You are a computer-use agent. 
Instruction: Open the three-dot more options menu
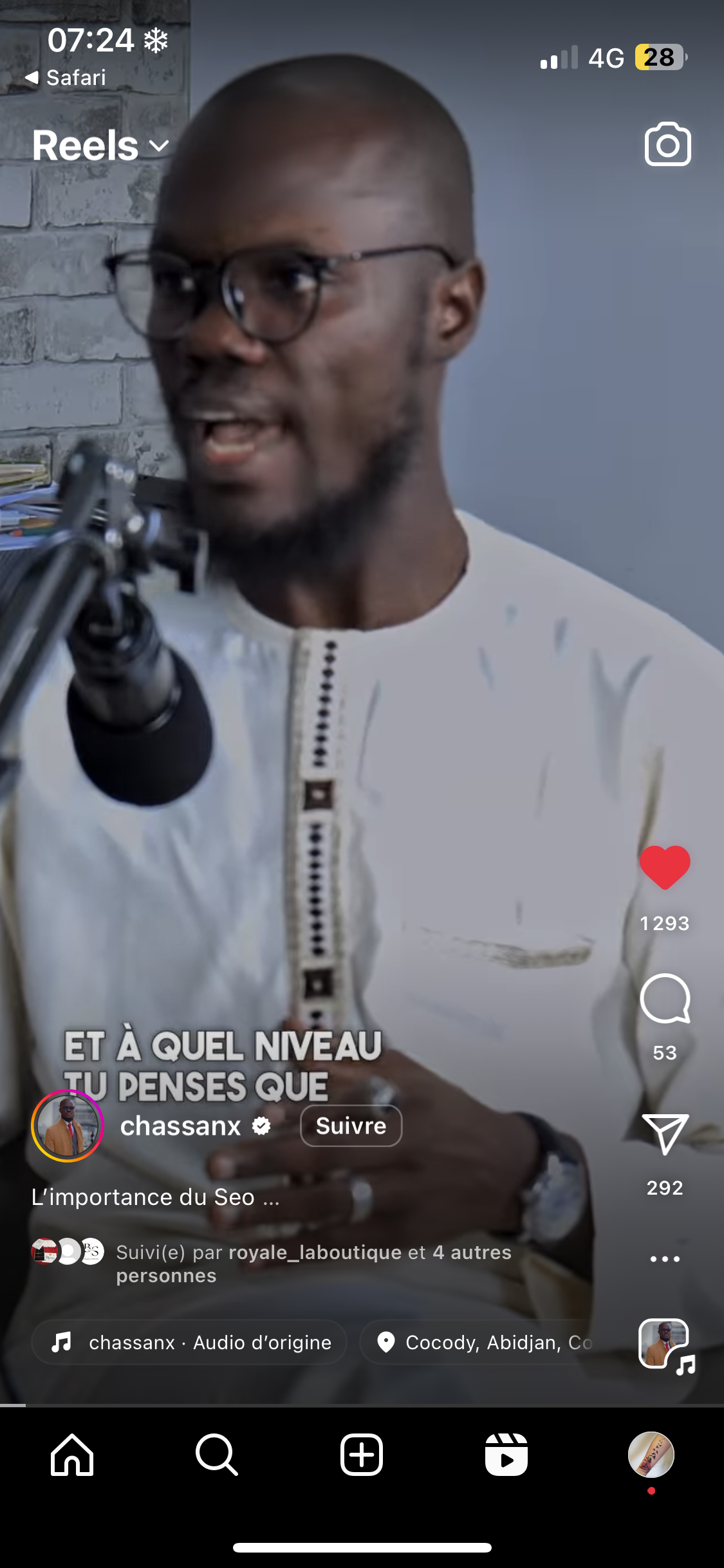[665, 1258]
